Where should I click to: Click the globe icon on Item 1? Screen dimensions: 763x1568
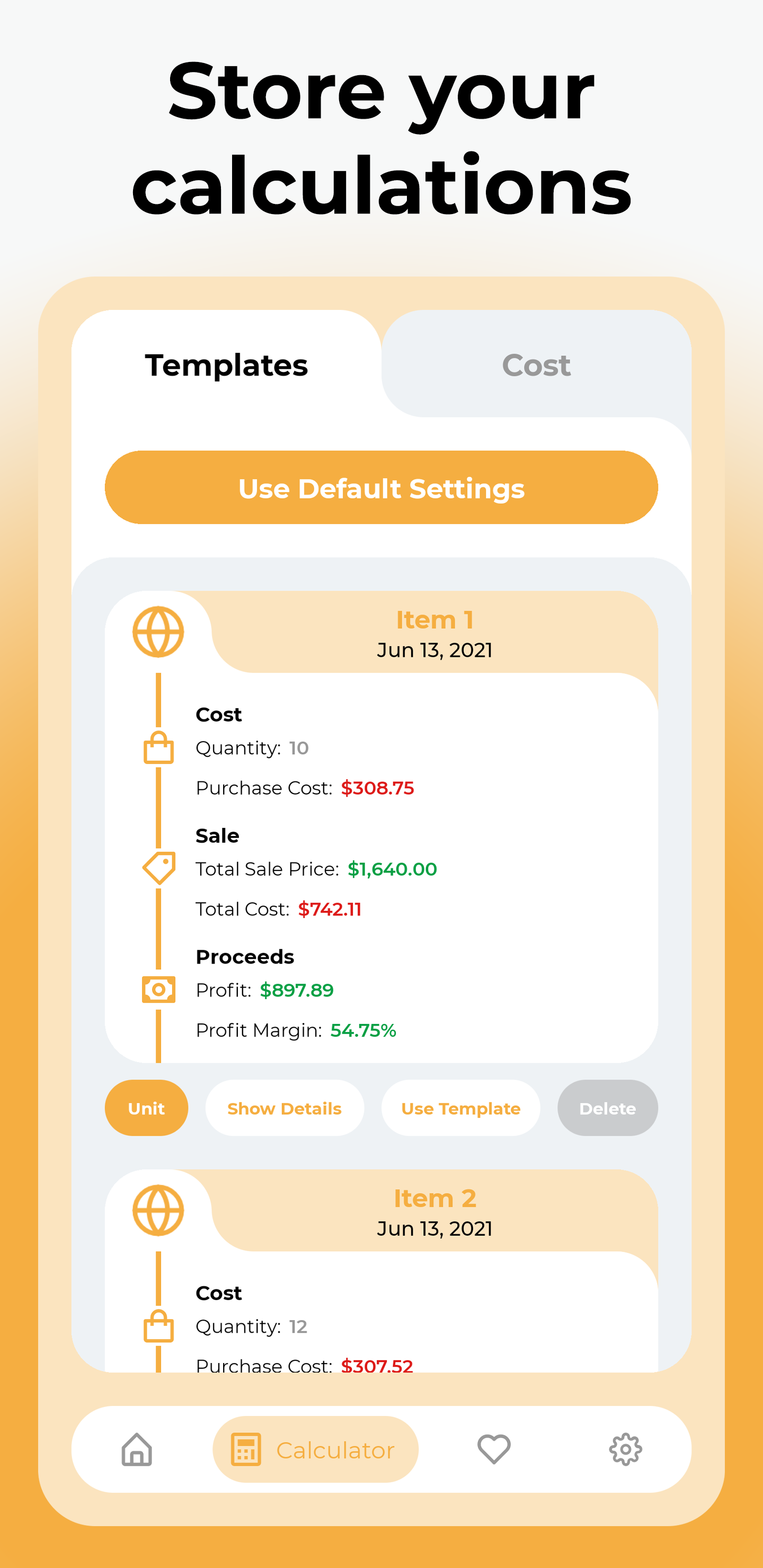pyautogui.click(x=158, y=632)
